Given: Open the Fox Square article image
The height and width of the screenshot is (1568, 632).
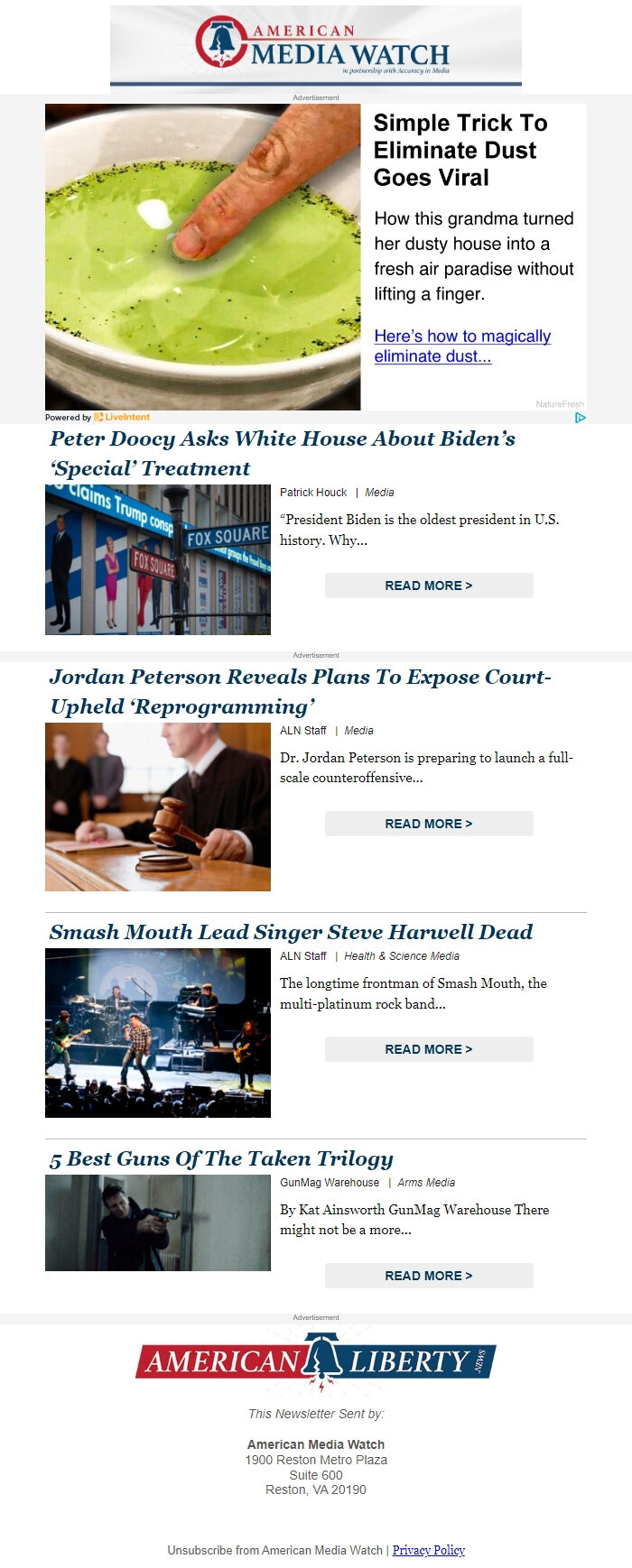Looking at the screenshot, I should point(158,559).
